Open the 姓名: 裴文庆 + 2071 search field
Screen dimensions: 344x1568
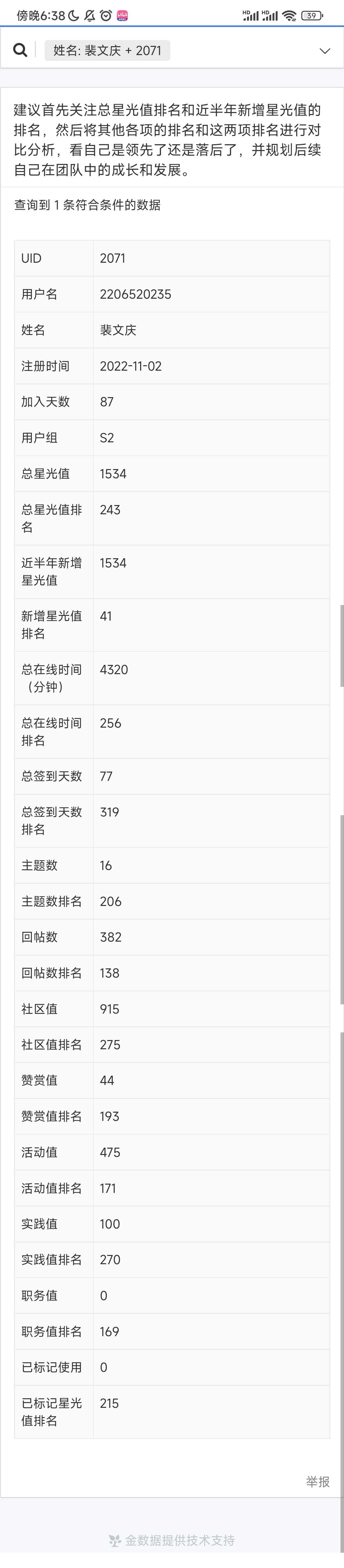107,51
